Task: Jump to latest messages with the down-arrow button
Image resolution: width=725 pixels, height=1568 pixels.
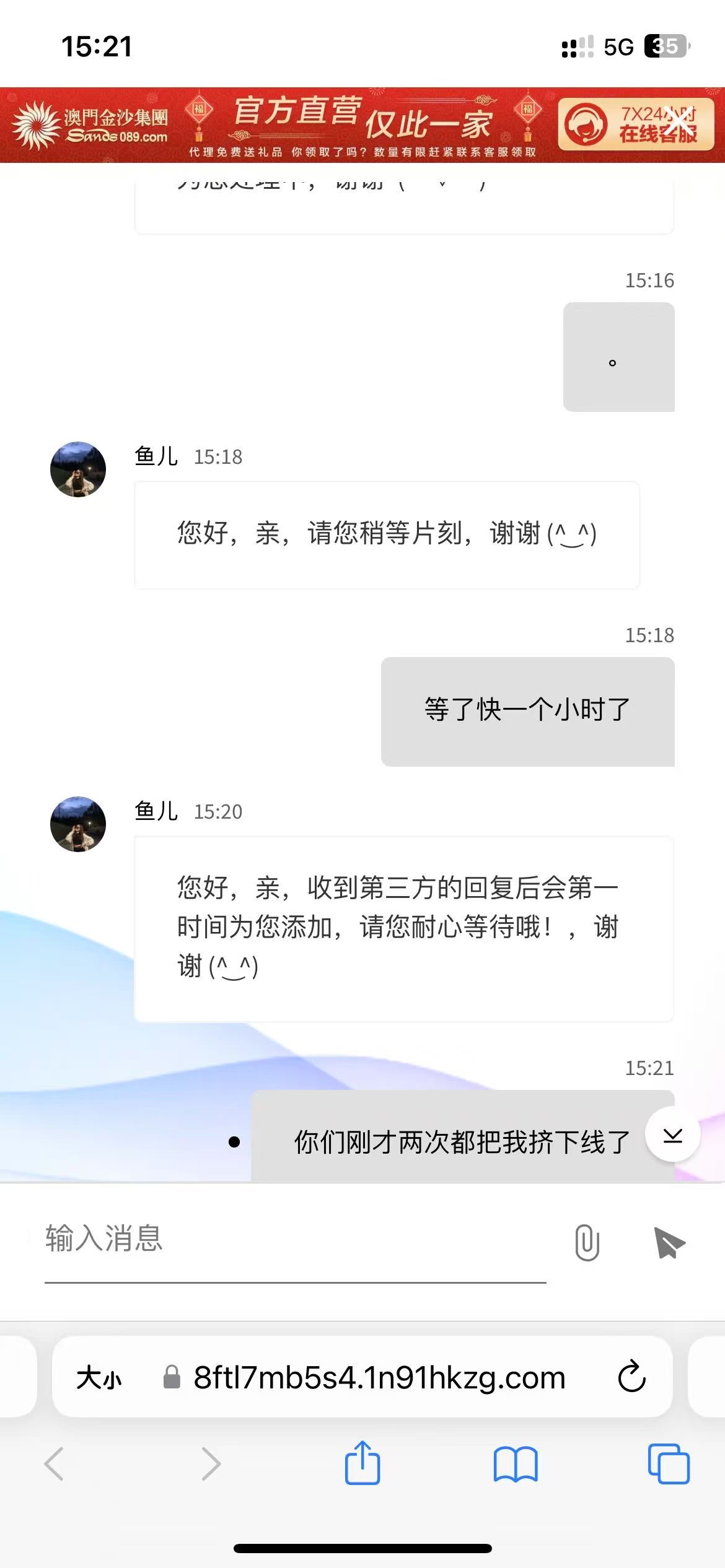Action: tap(672, 1135)
